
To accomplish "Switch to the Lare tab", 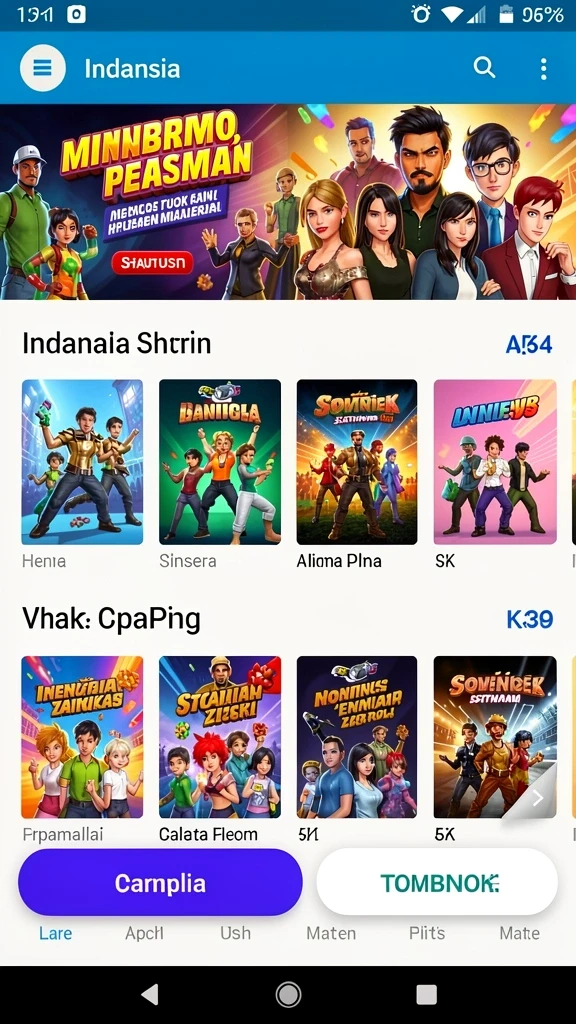I will [56, 933].
